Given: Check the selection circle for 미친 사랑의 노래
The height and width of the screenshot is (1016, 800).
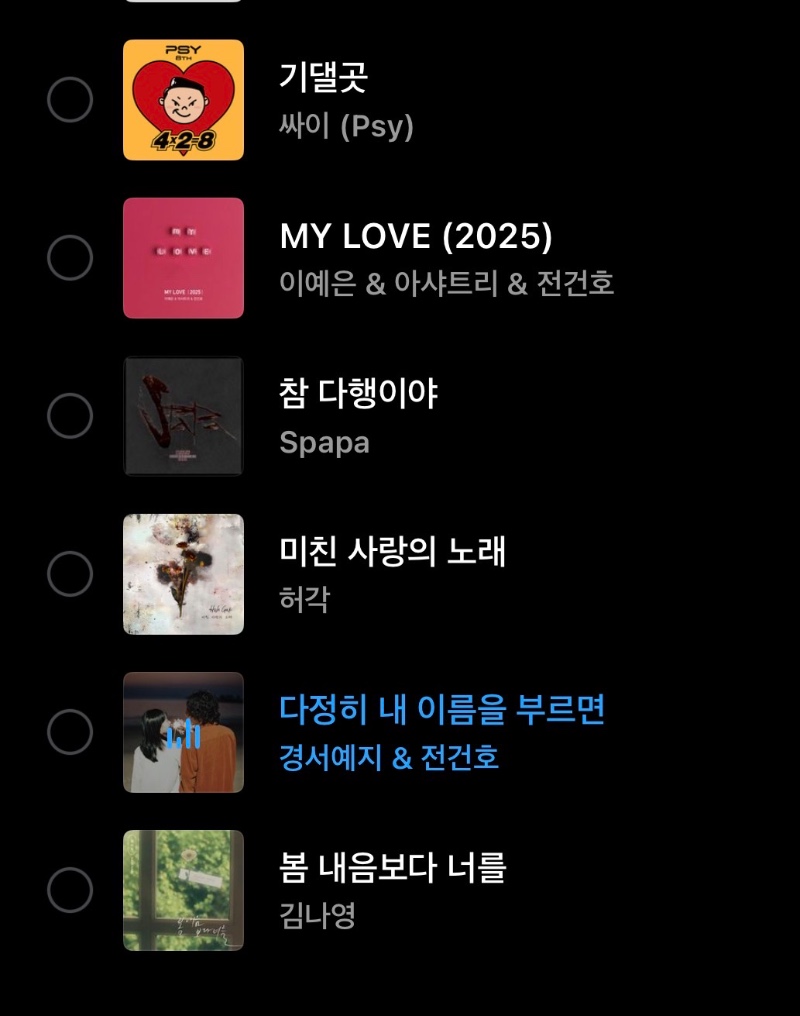Looking at the screenshot, I should [70, 574].
